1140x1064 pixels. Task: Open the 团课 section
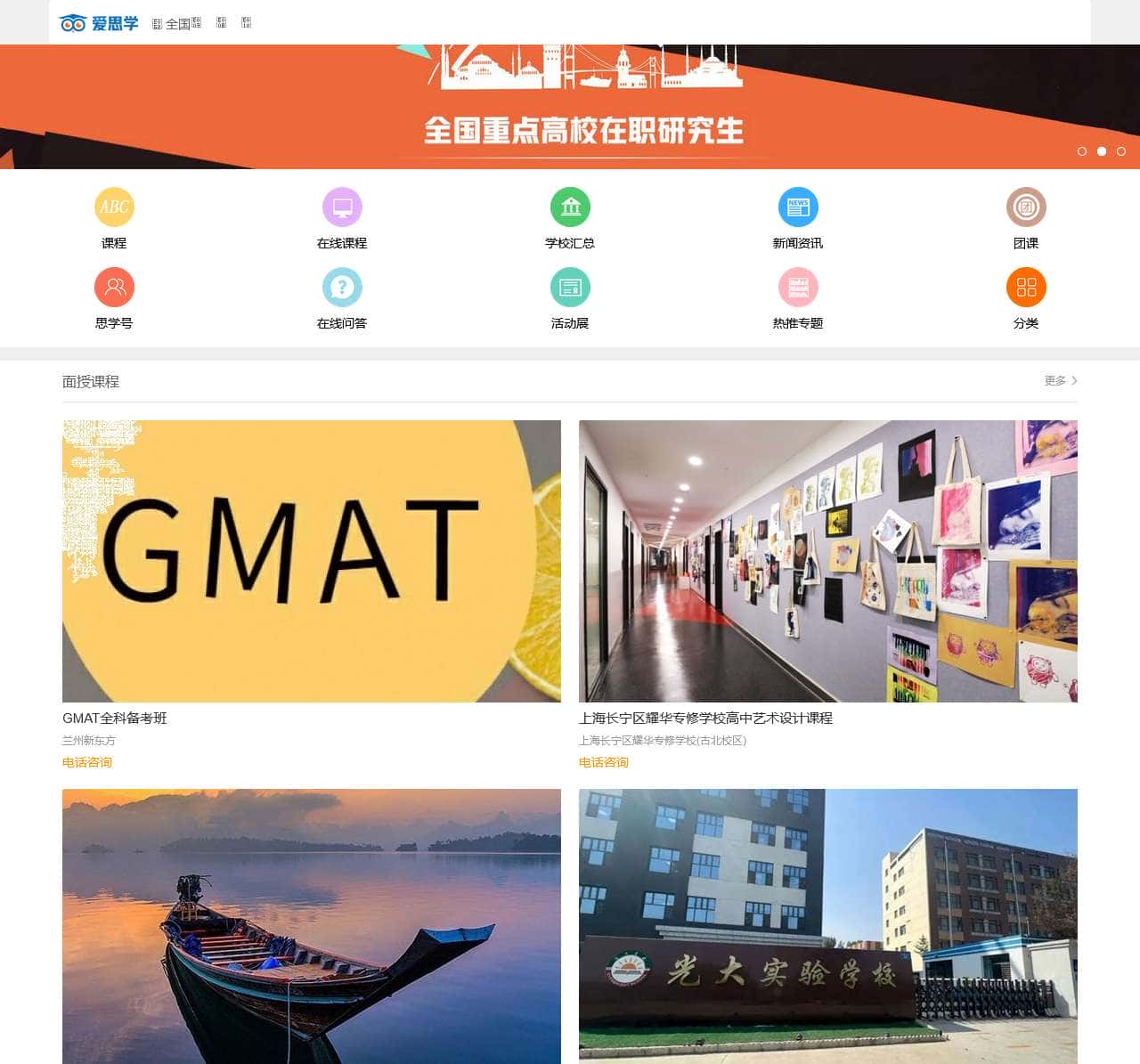(1026, 217)
